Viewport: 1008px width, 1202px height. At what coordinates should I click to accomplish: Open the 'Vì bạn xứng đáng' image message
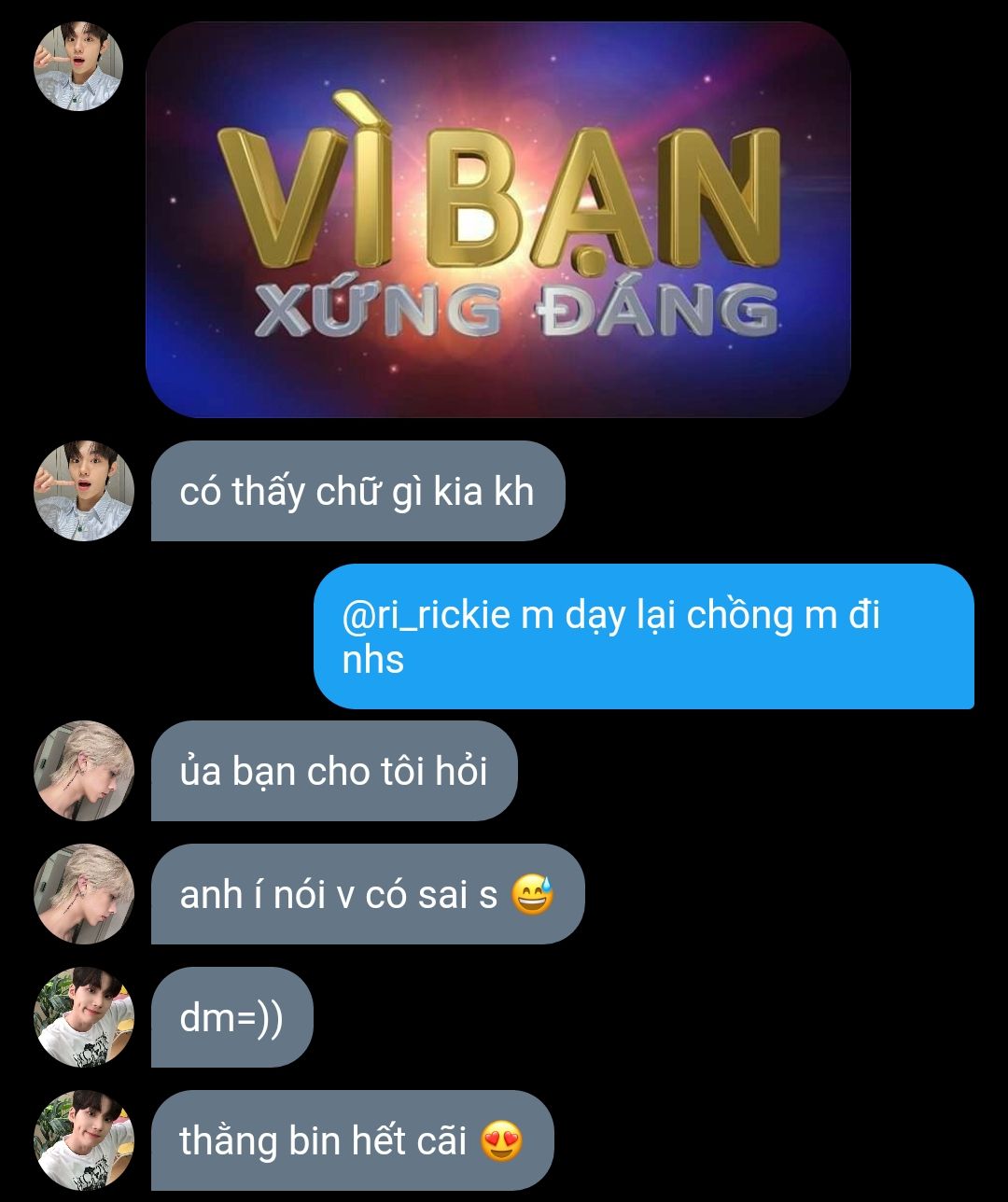pos(497,219)
